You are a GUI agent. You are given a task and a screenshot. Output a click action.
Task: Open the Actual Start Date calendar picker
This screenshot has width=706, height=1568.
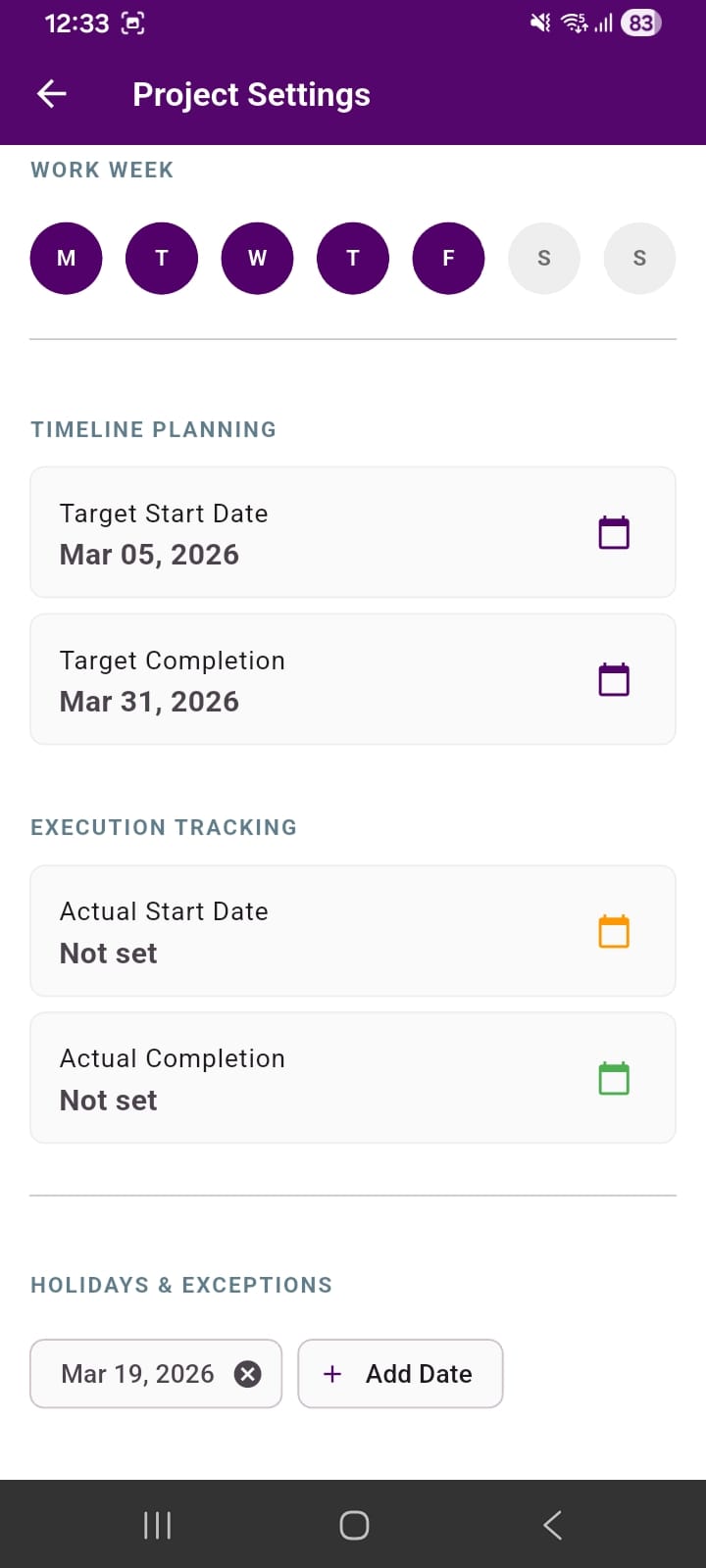(613, 931)
